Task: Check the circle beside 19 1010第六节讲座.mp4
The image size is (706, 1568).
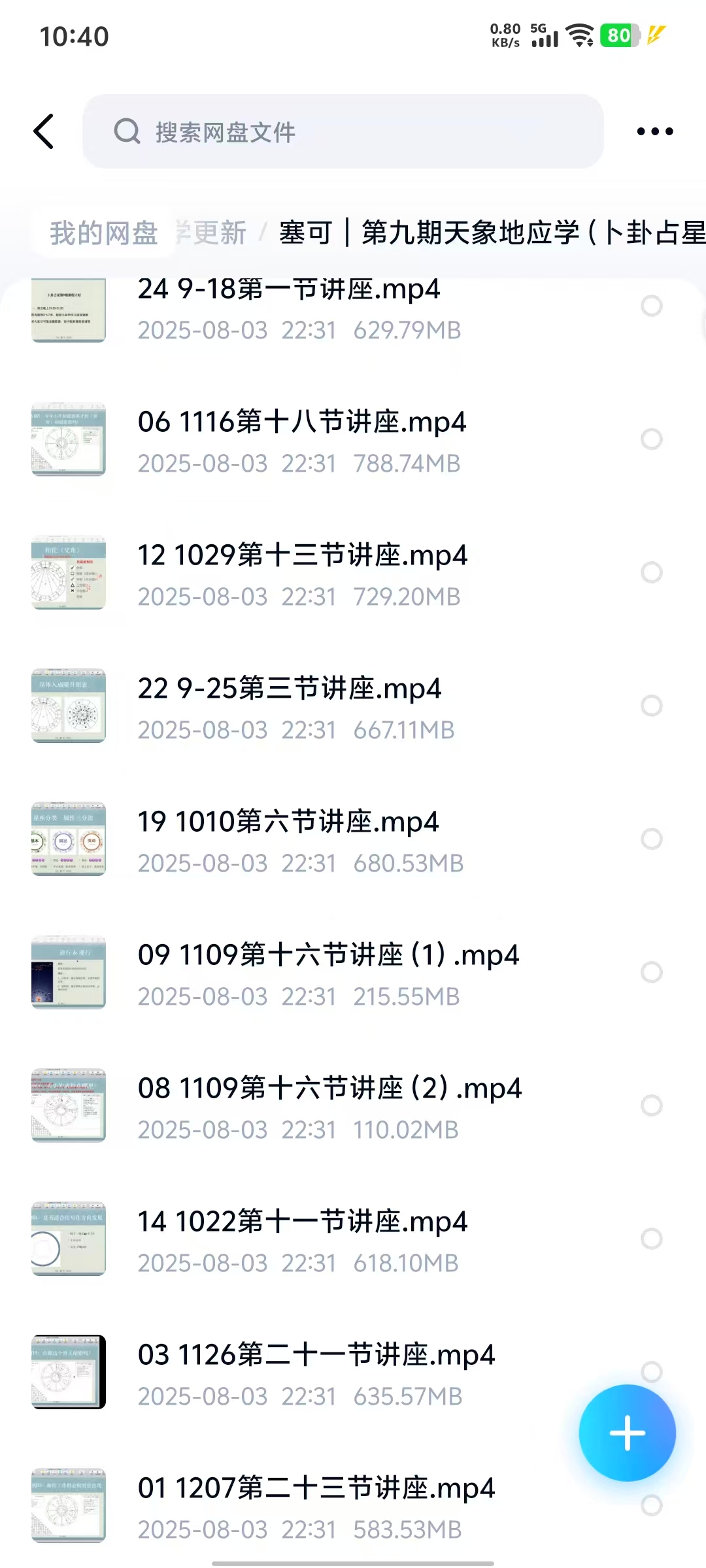Action: pyautogui.click(x=652, y=839)
